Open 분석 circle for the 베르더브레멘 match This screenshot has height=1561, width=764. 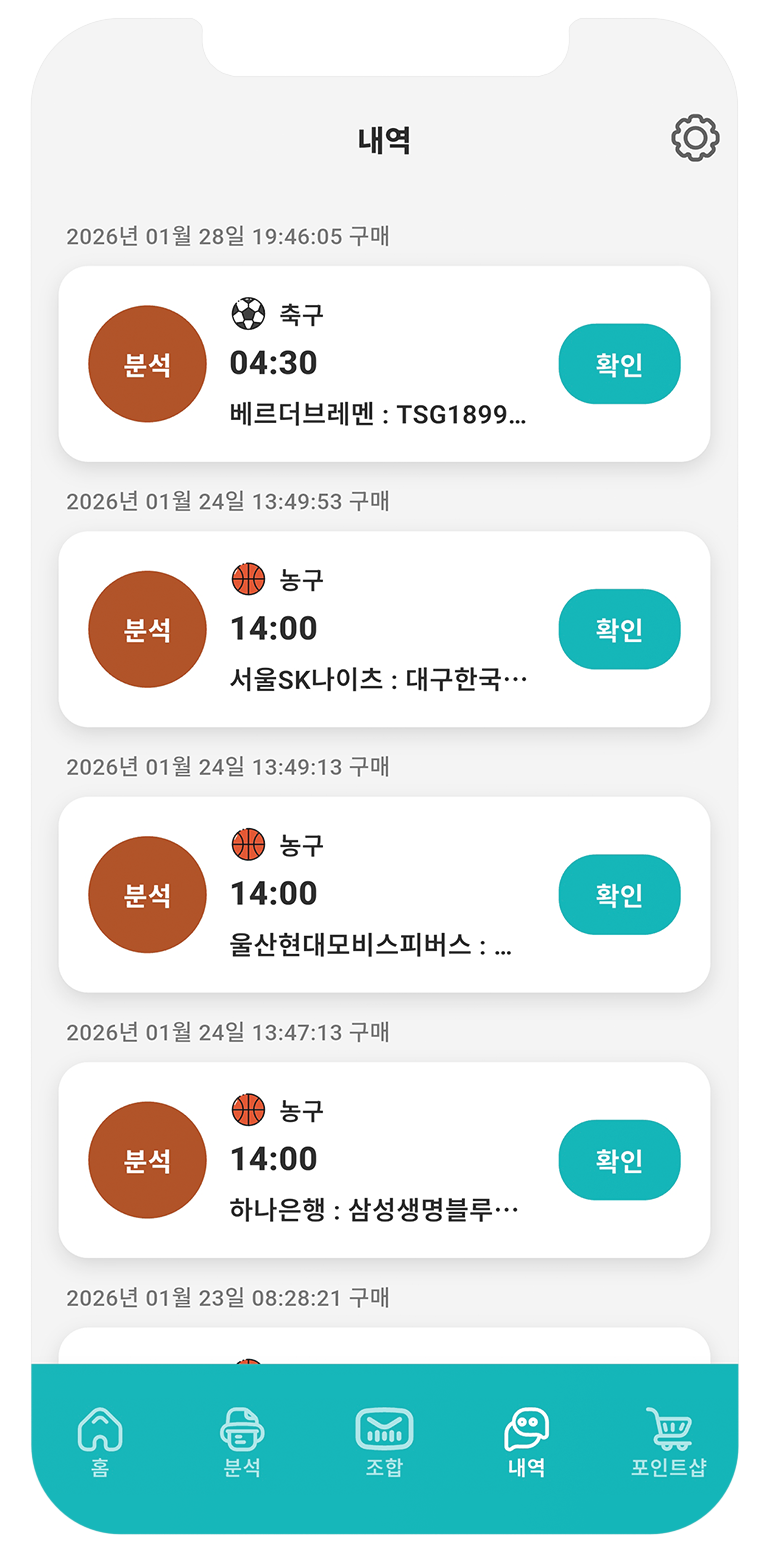147,364
